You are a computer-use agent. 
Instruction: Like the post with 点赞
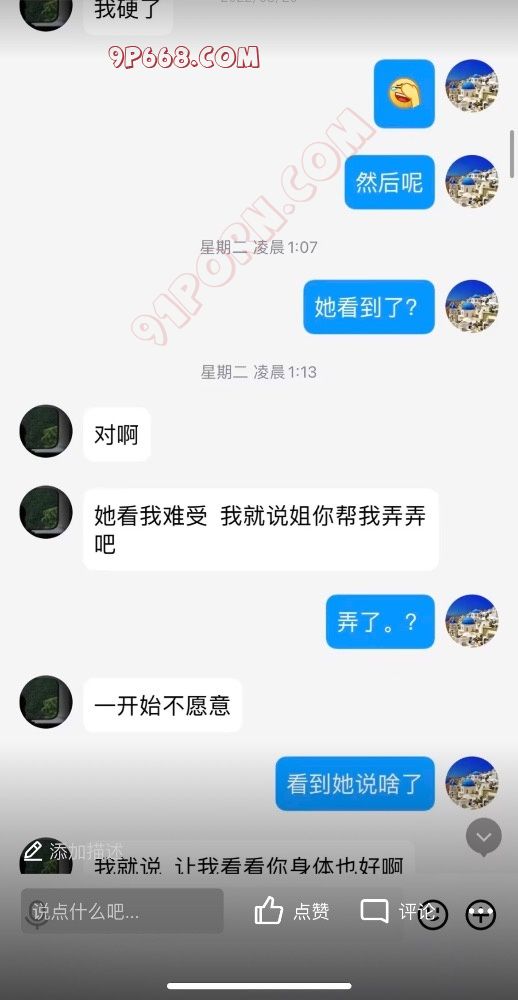tap(292, 911)
